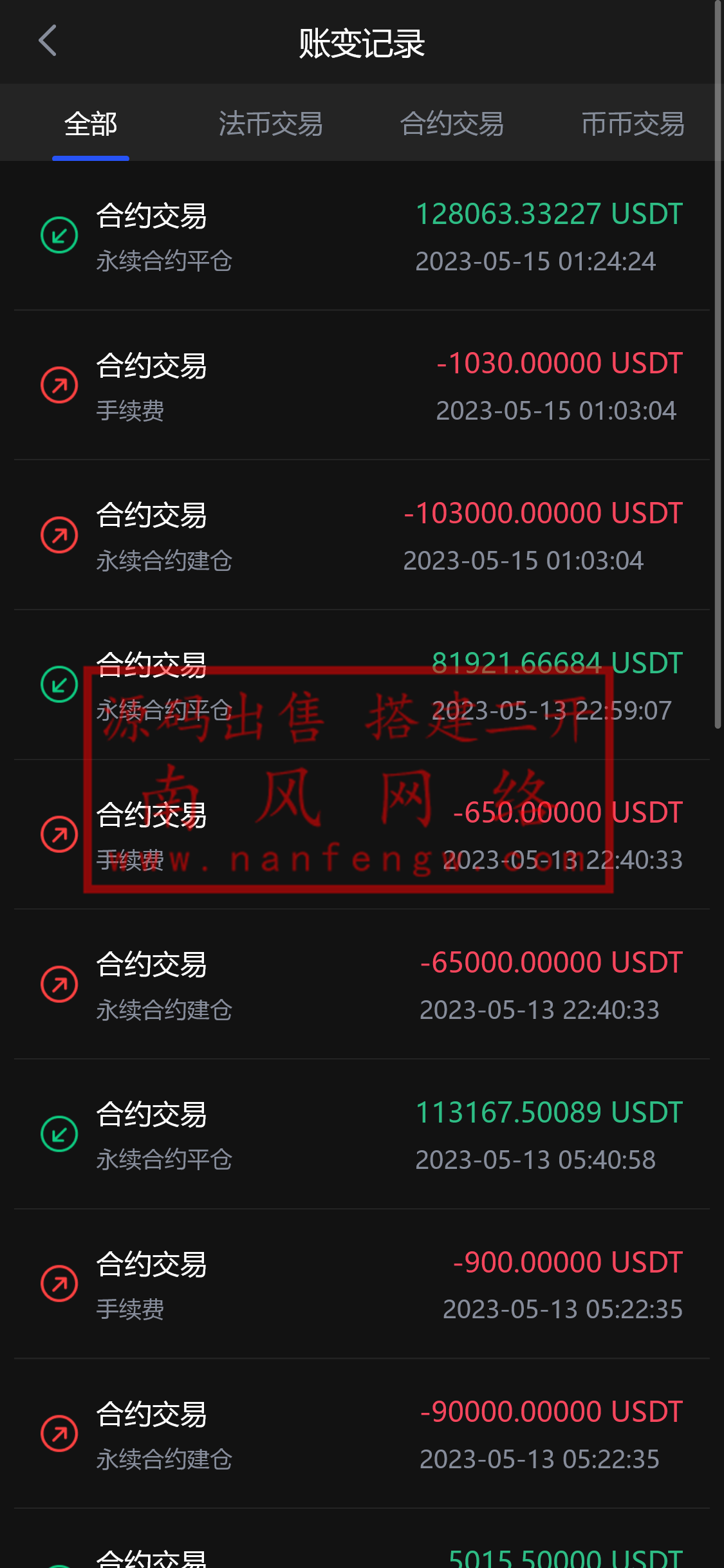Show the 币币交易 tab records
The width and height of the screenshot is (724, 1568).
click(x=633, y=124)
